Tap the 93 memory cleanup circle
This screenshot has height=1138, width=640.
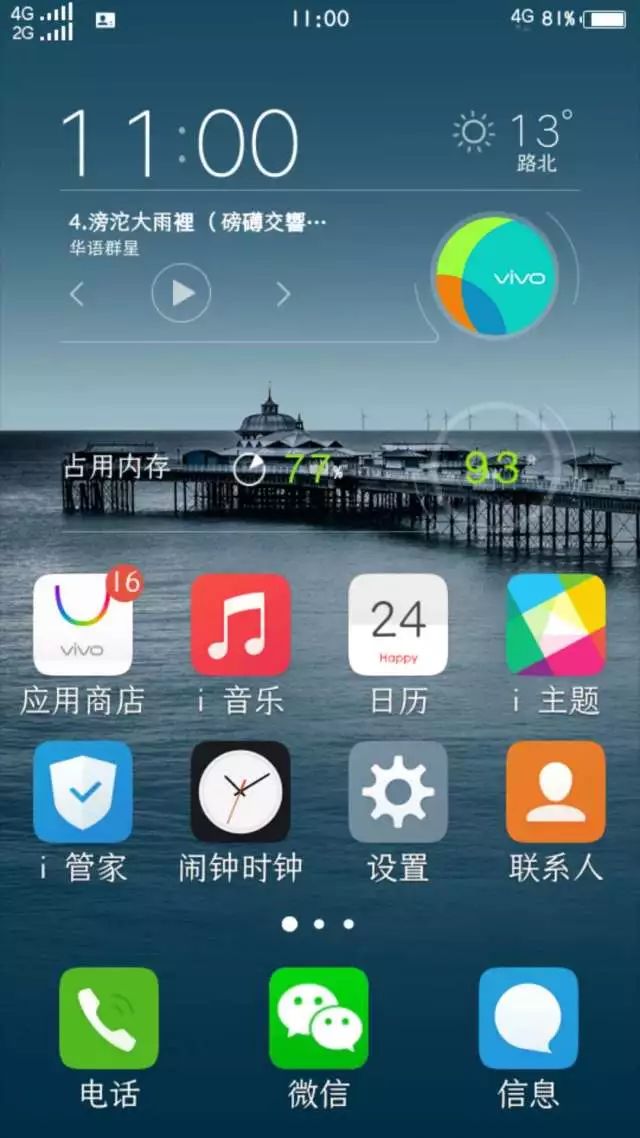coord(494,467)
